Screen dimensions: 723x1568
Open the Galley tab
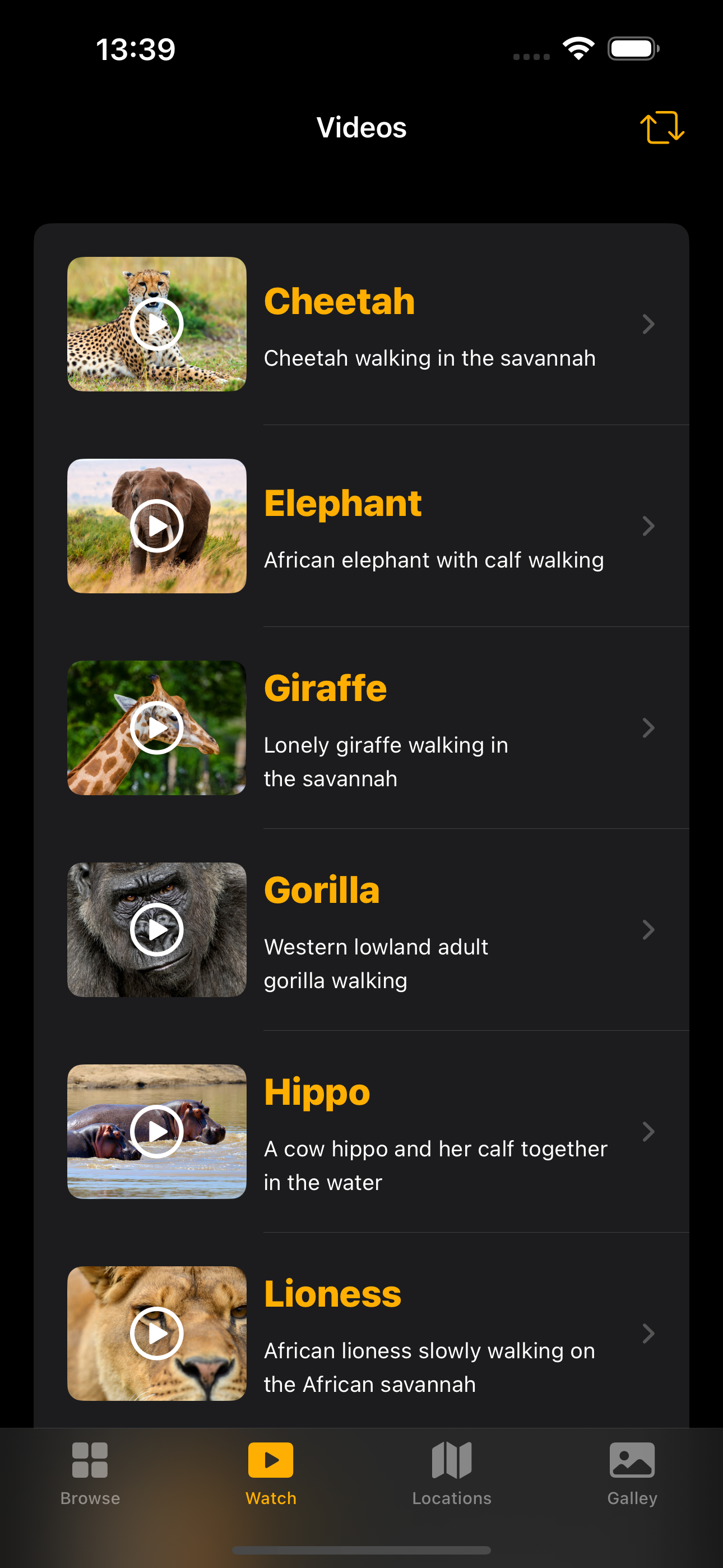point(632,1474)
